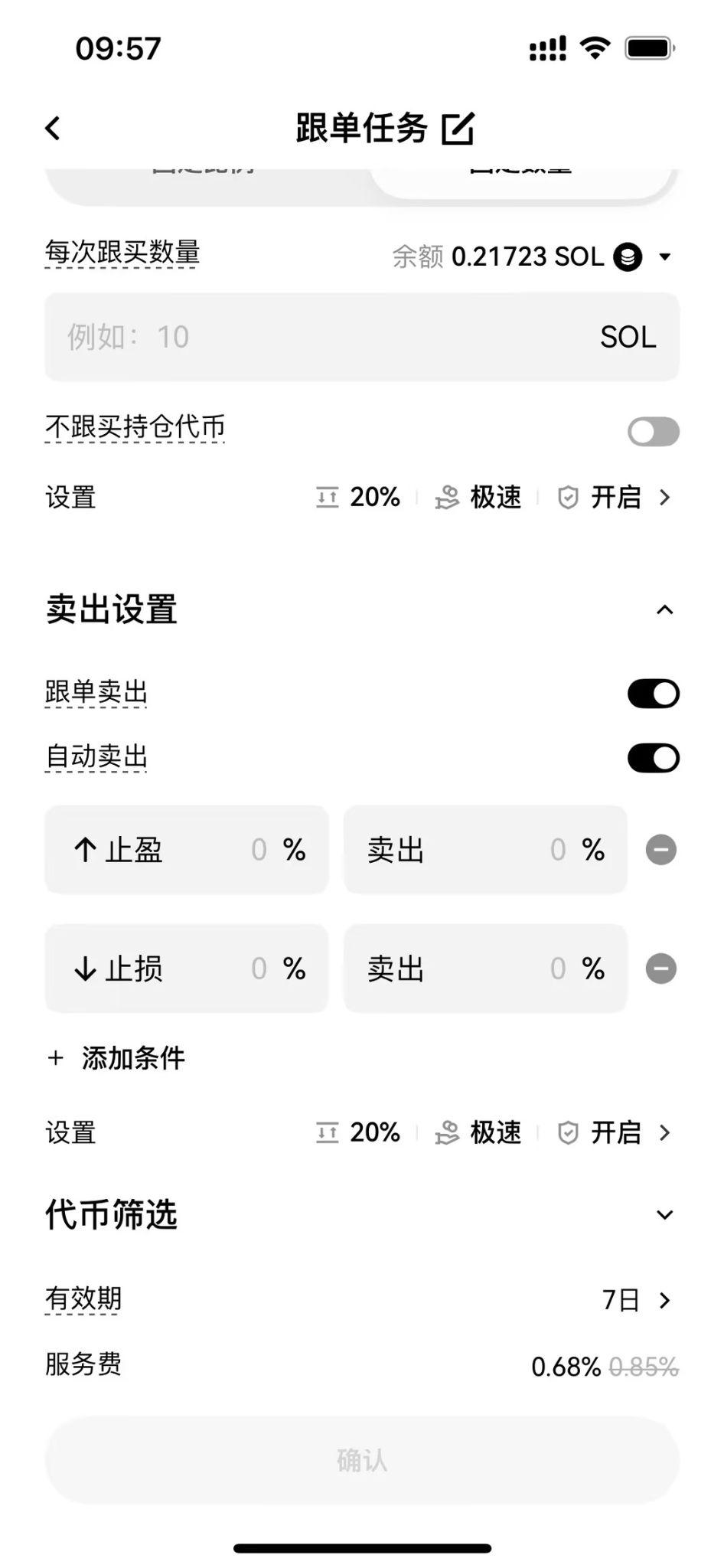
Task: Select the 极速 gas speed icon
Action: (448, 498)
